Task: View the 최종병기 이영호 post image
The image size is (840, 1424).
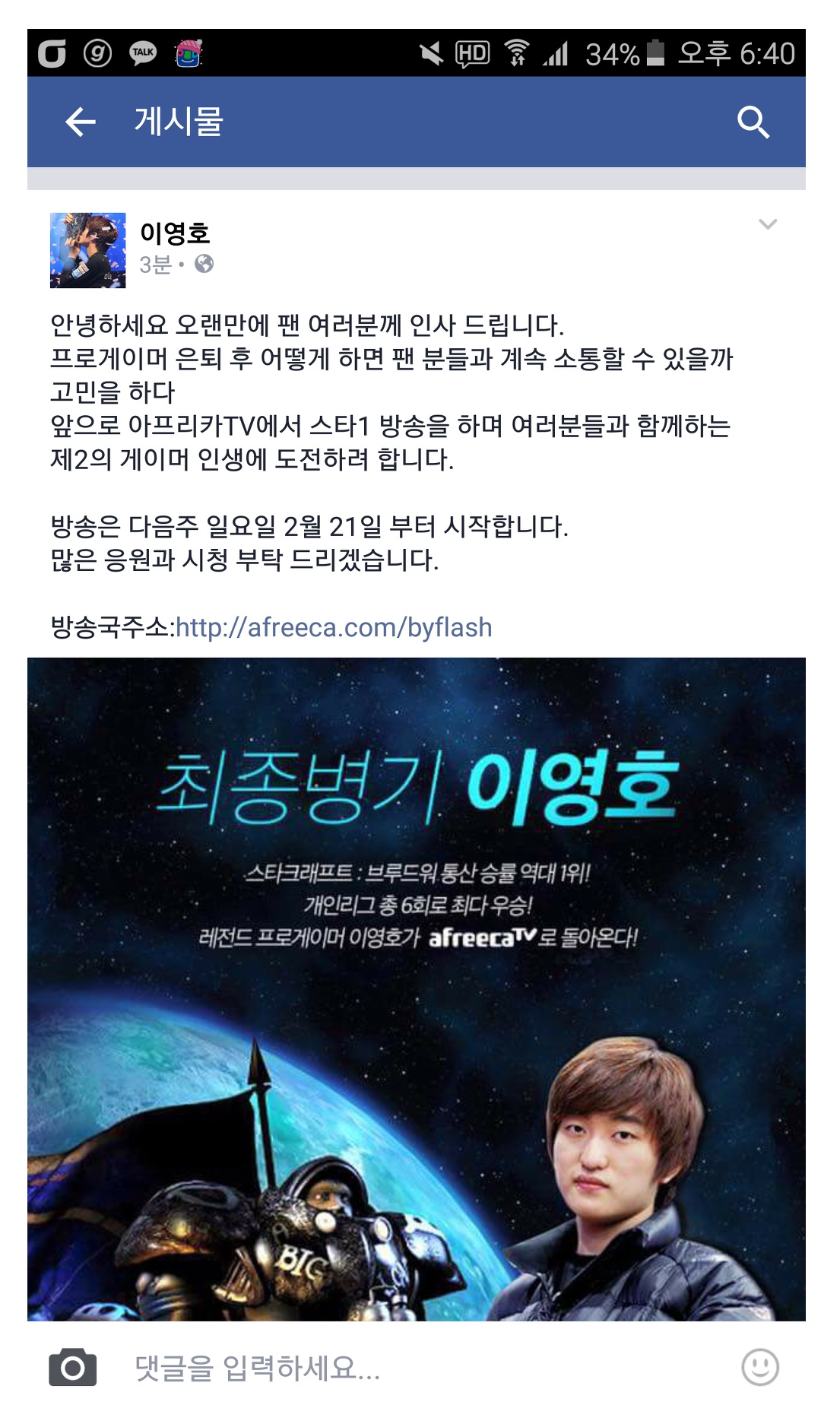Action: point(417,988)
